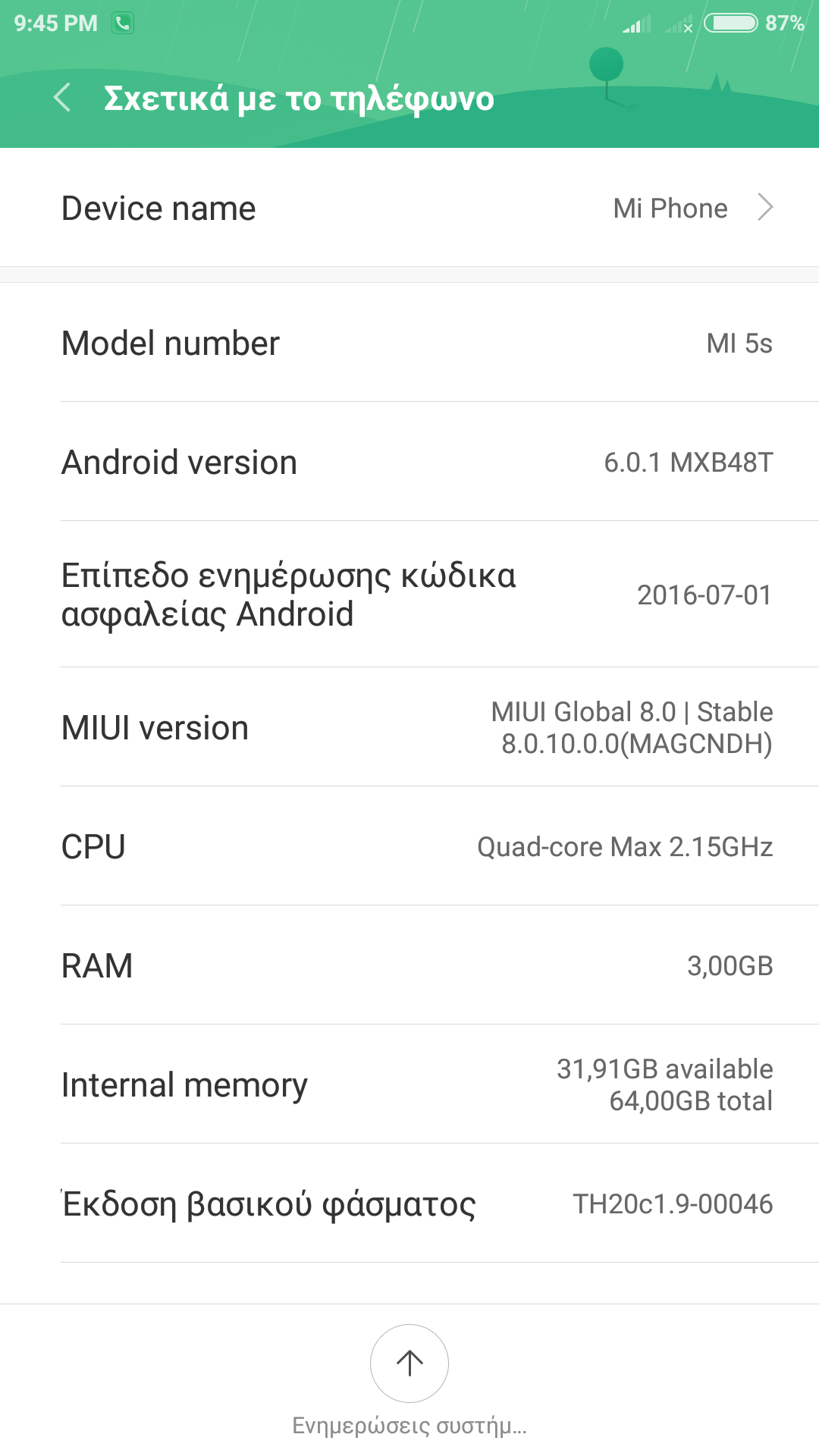819x1456 pixels.
Task: Open the Device name setting
Action: tap(409, 208)
